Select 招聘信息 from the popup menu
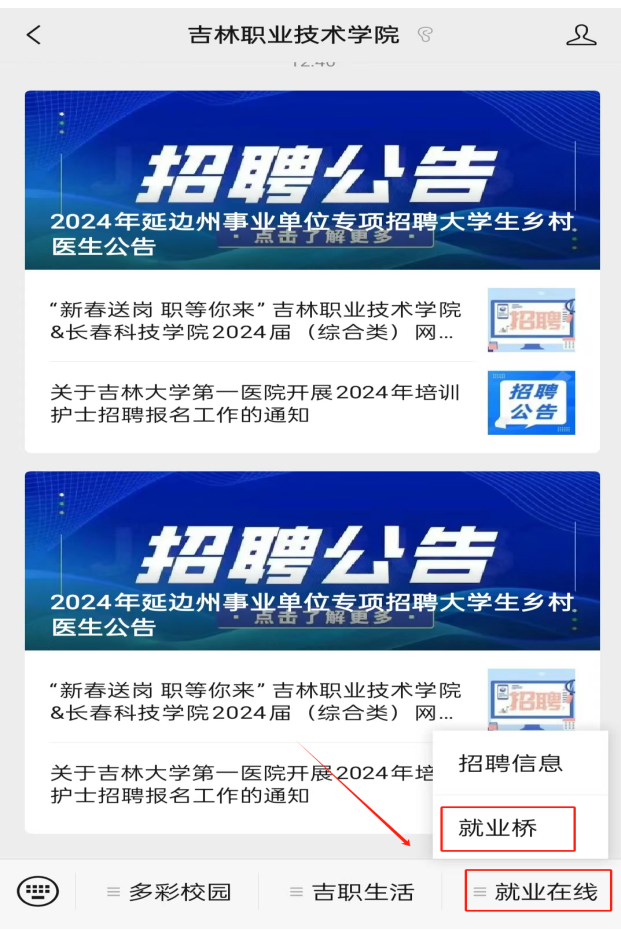 (x=510, y=764)
